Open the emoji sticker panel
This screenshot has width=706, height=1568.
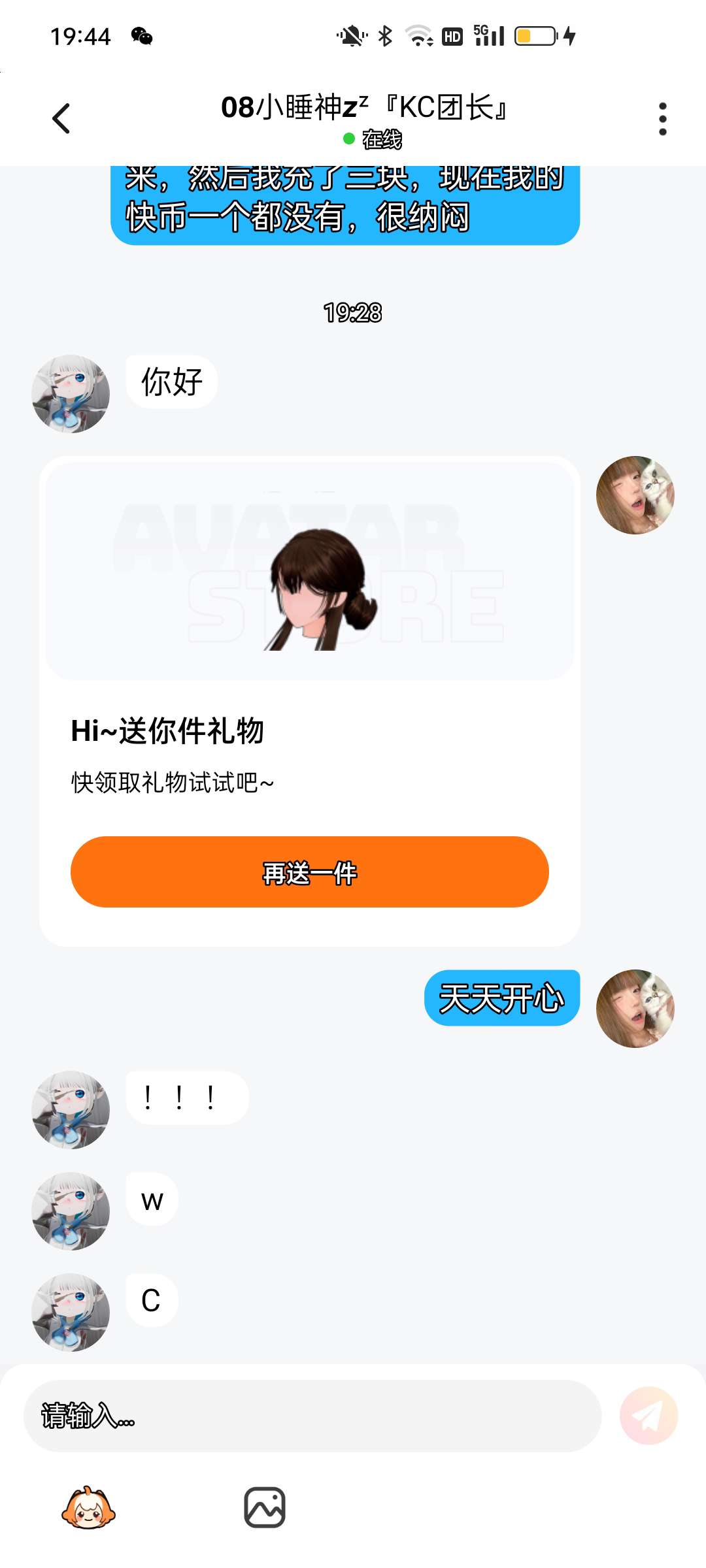pyautogui.click(x=88, y=1508)
